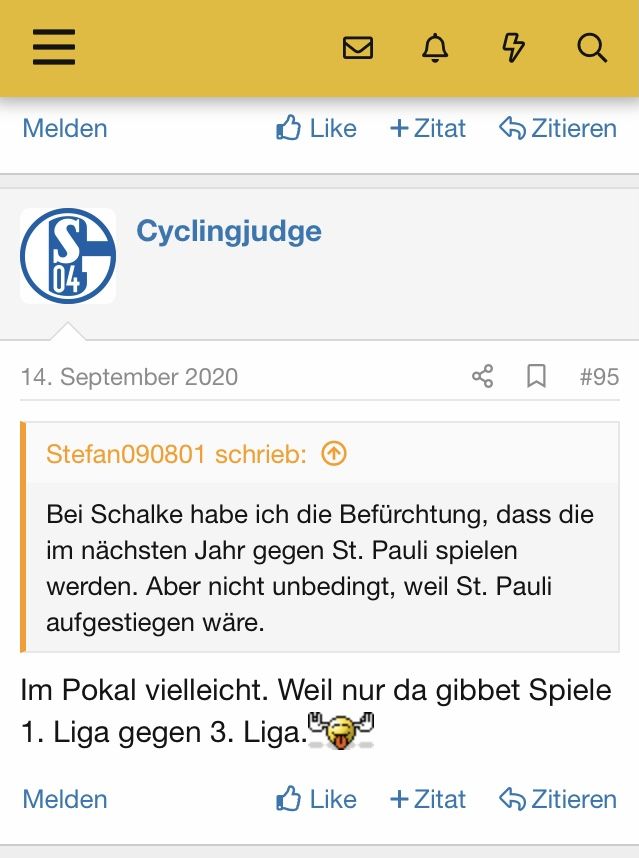Open the lightning bolt new posts
The width and height of the screenshot is (639, 858).
coord(513,48)
